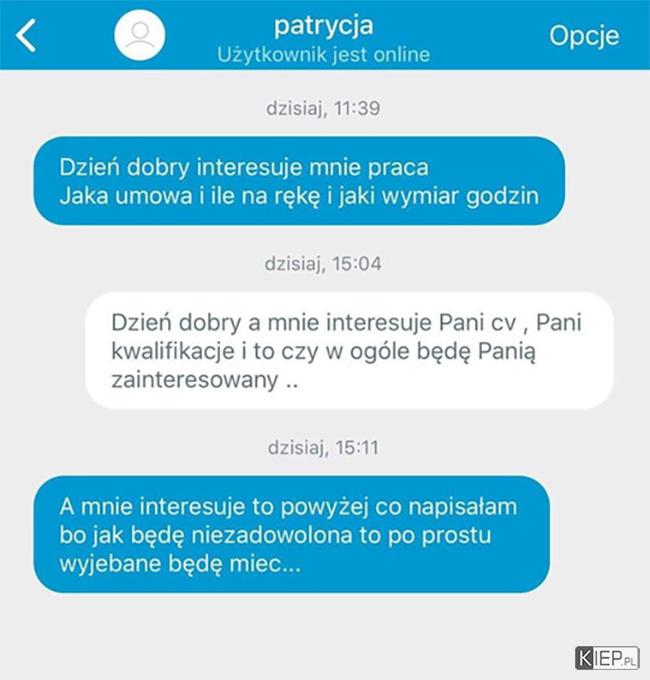Go back using the header arrow
Screen dimensions: 650x680
tap(27, 35)
